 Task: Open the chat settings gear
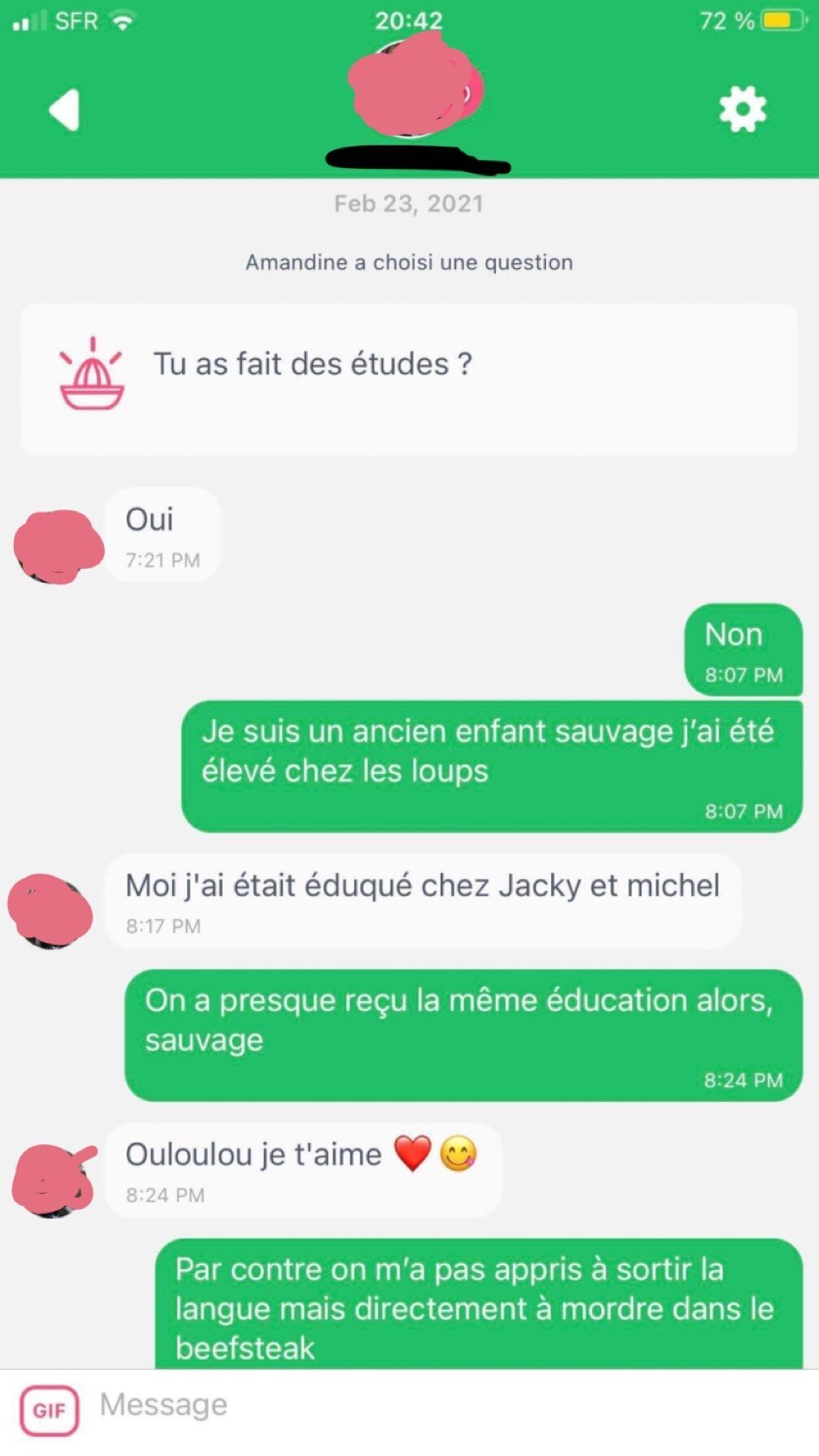point(743,109)
